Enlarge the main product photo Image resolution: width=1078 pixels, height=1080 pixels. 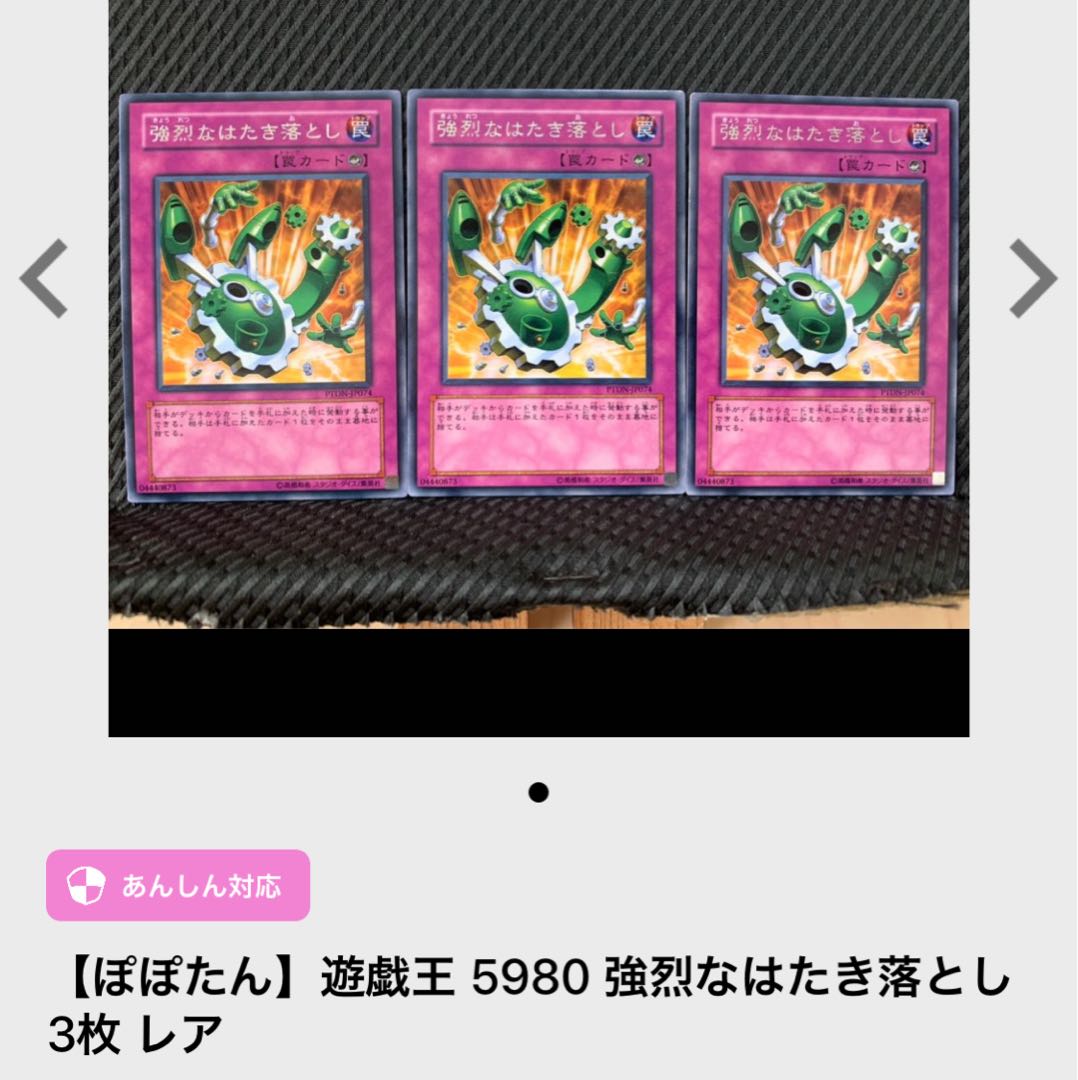coord(540,320)
